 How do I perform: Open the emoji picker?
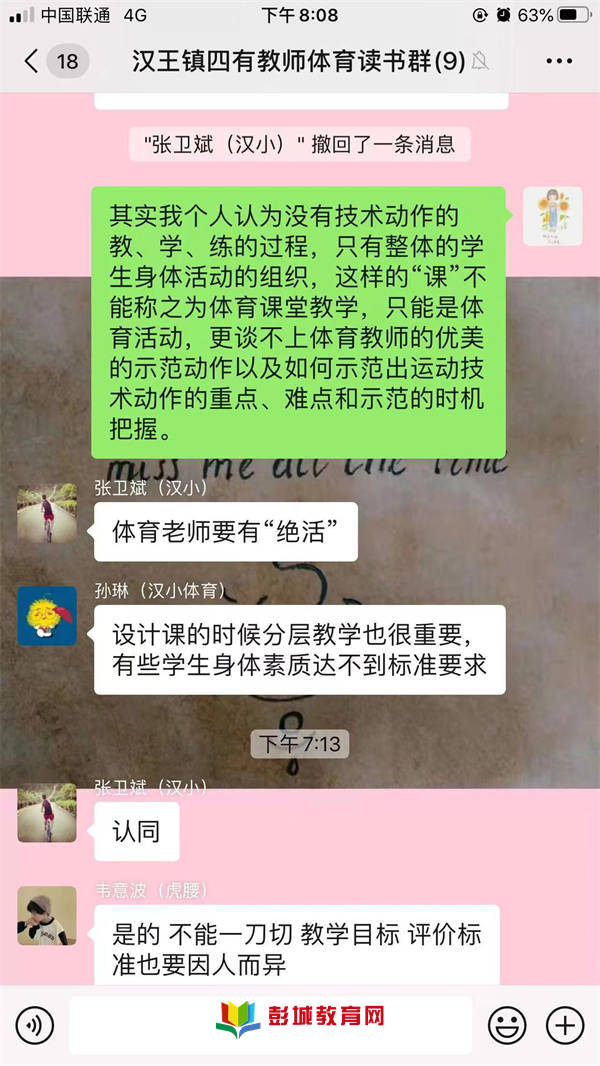[507, 1025]
